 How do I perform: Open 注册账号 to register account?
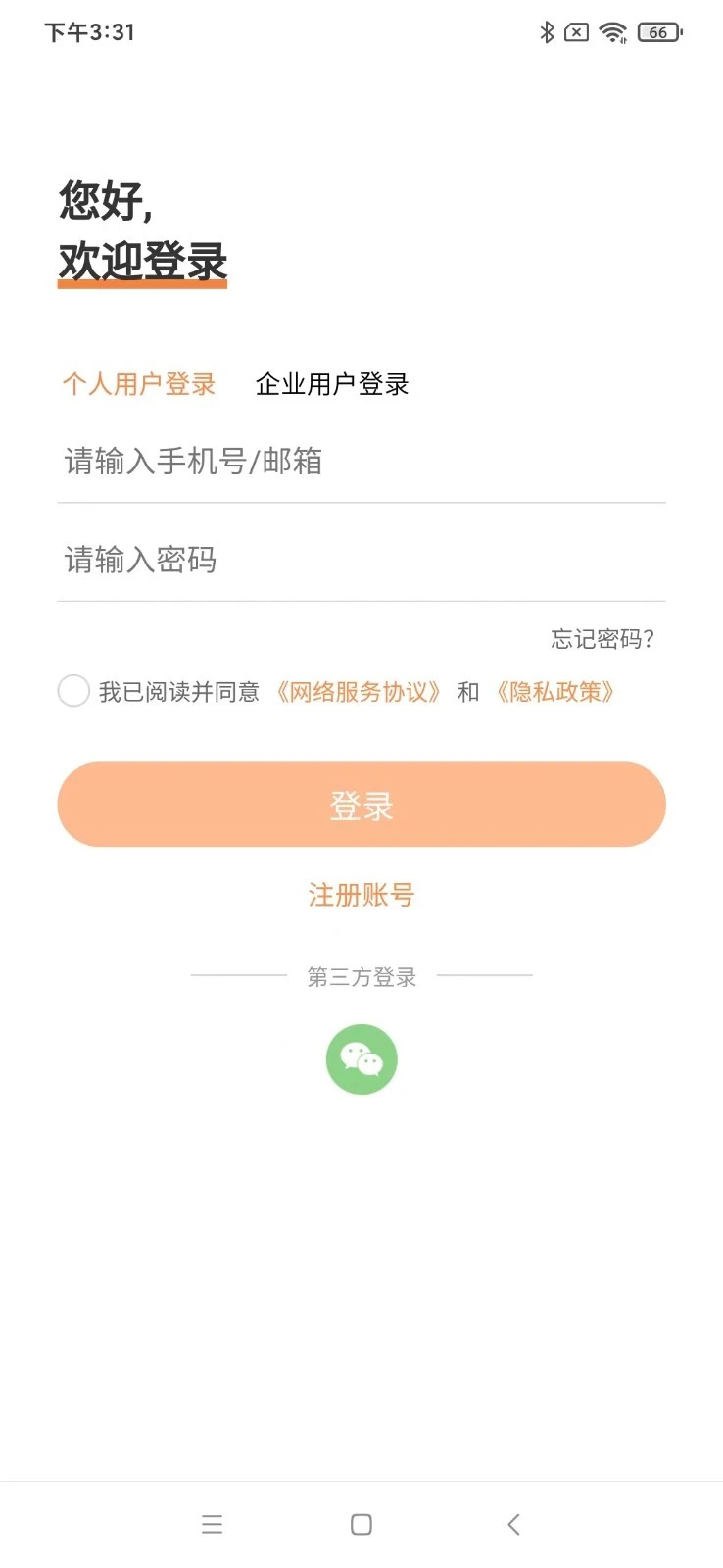click(361, 895)
